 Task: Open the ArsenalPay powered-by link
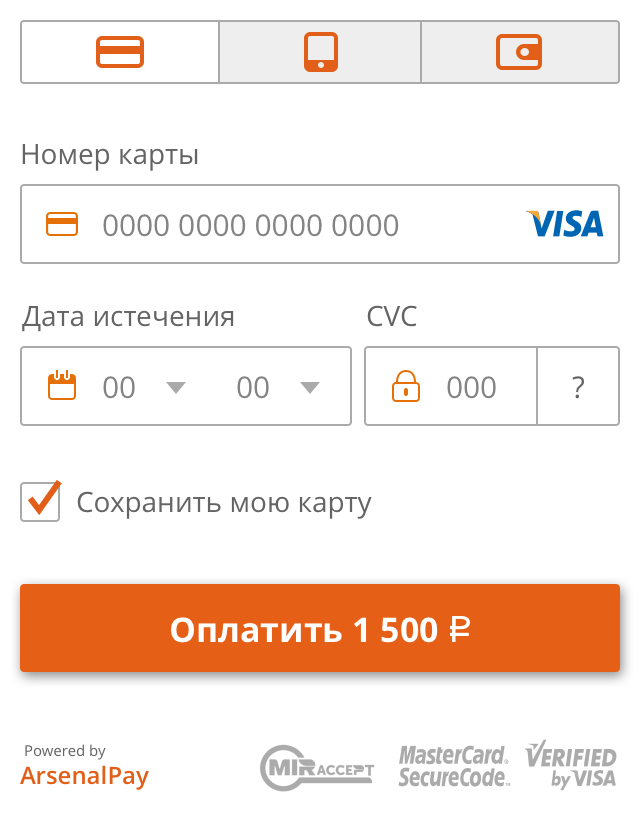tap(85, 766)
